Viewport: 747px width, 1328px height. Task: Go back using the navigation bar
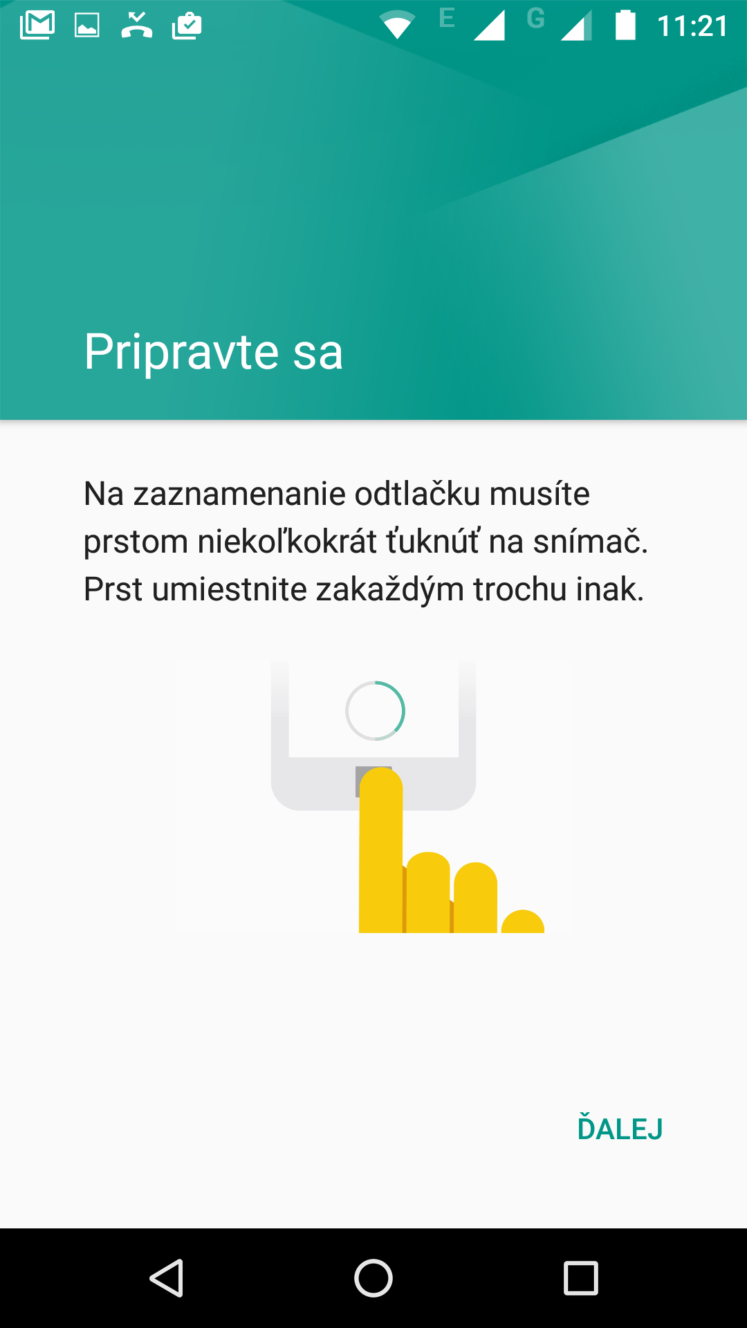click(x=166, y=1277)
